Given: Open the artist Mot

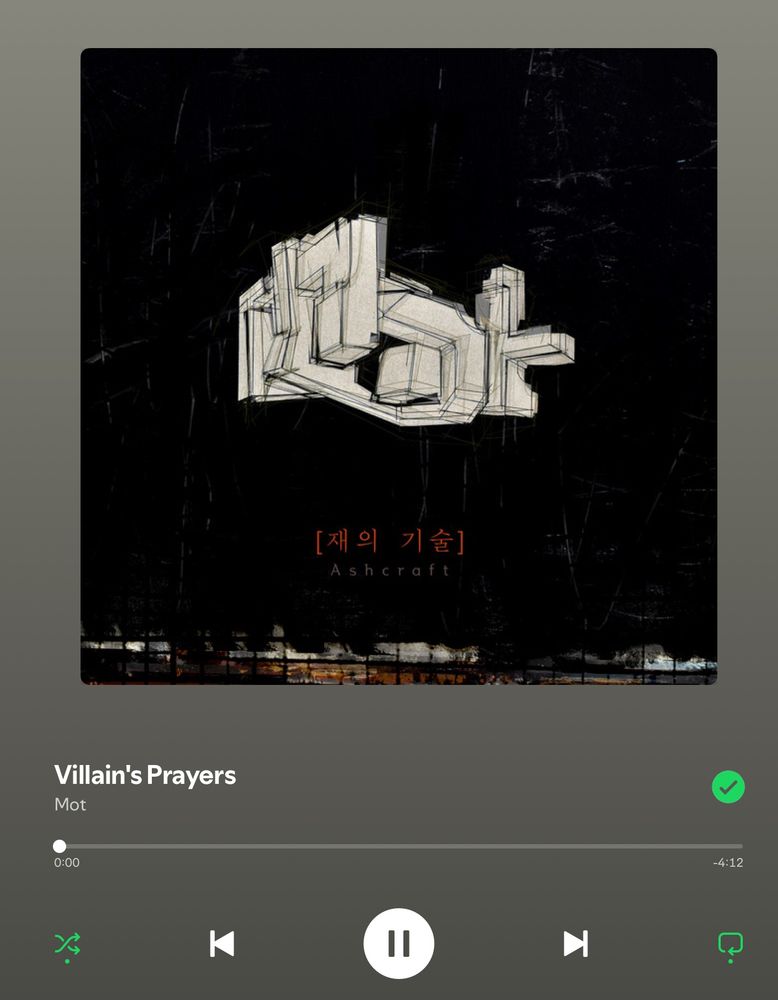Looking at the screenshot, I should 70,804.
